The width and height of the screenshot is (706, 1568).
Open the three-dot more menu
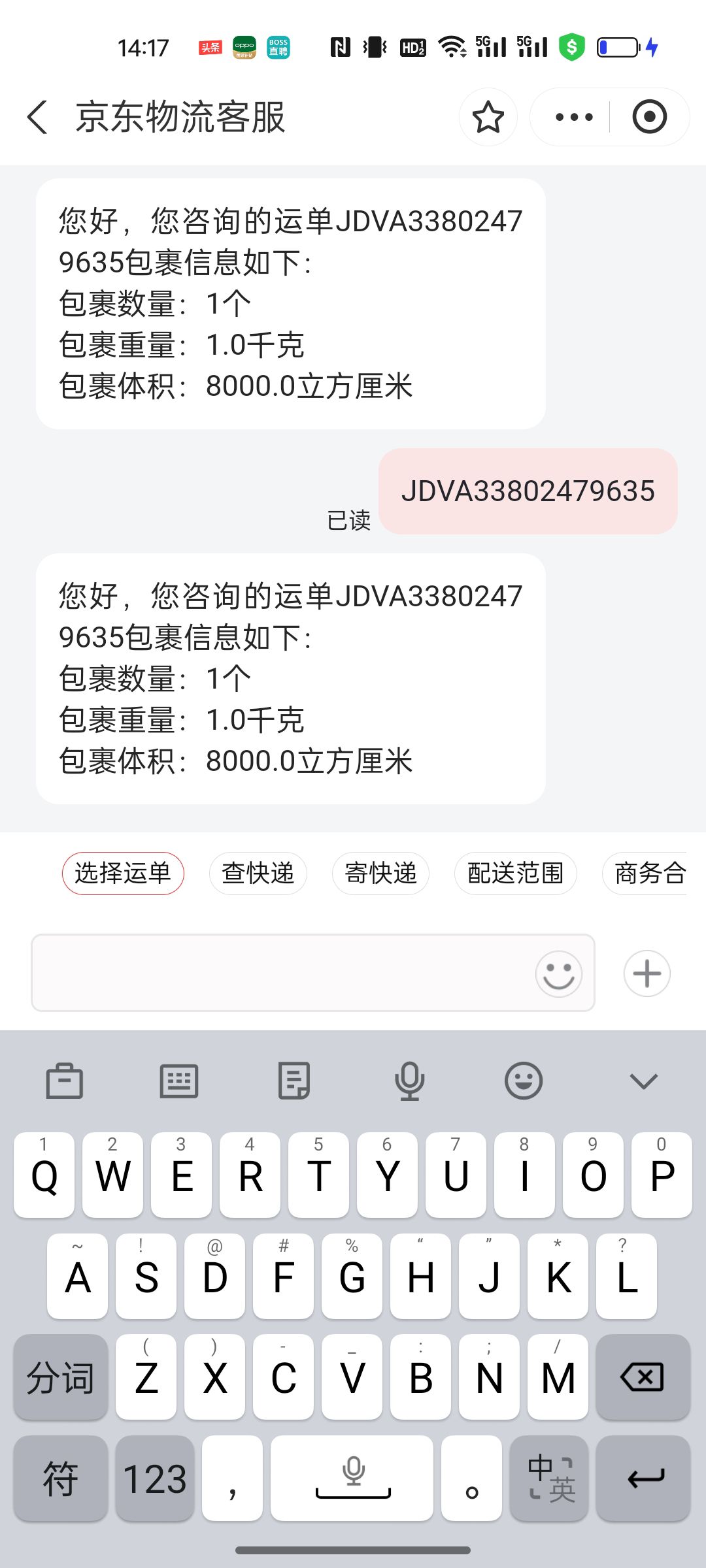tap(574, 117)
